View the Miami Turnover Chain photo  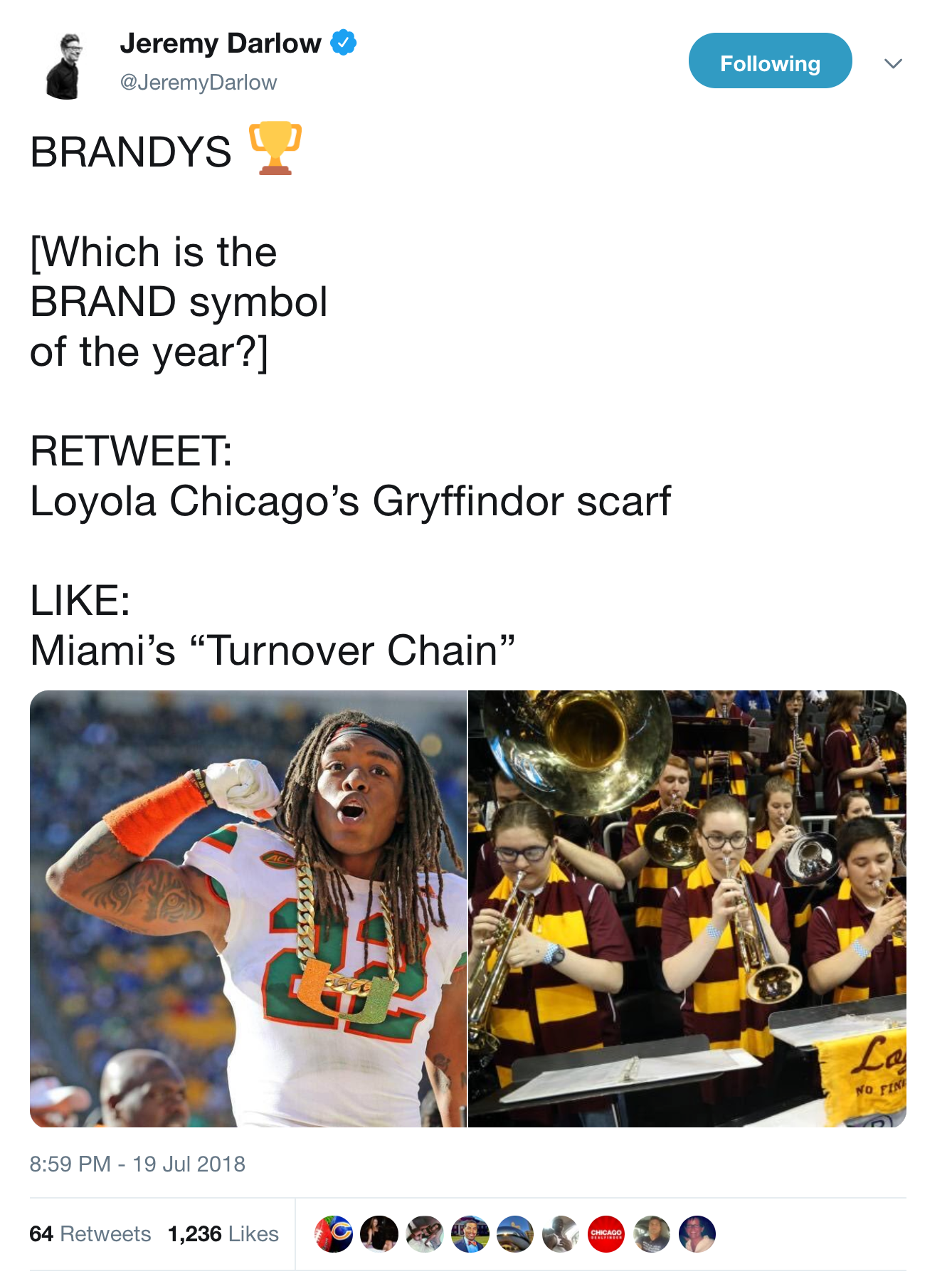tap(248, 908)
